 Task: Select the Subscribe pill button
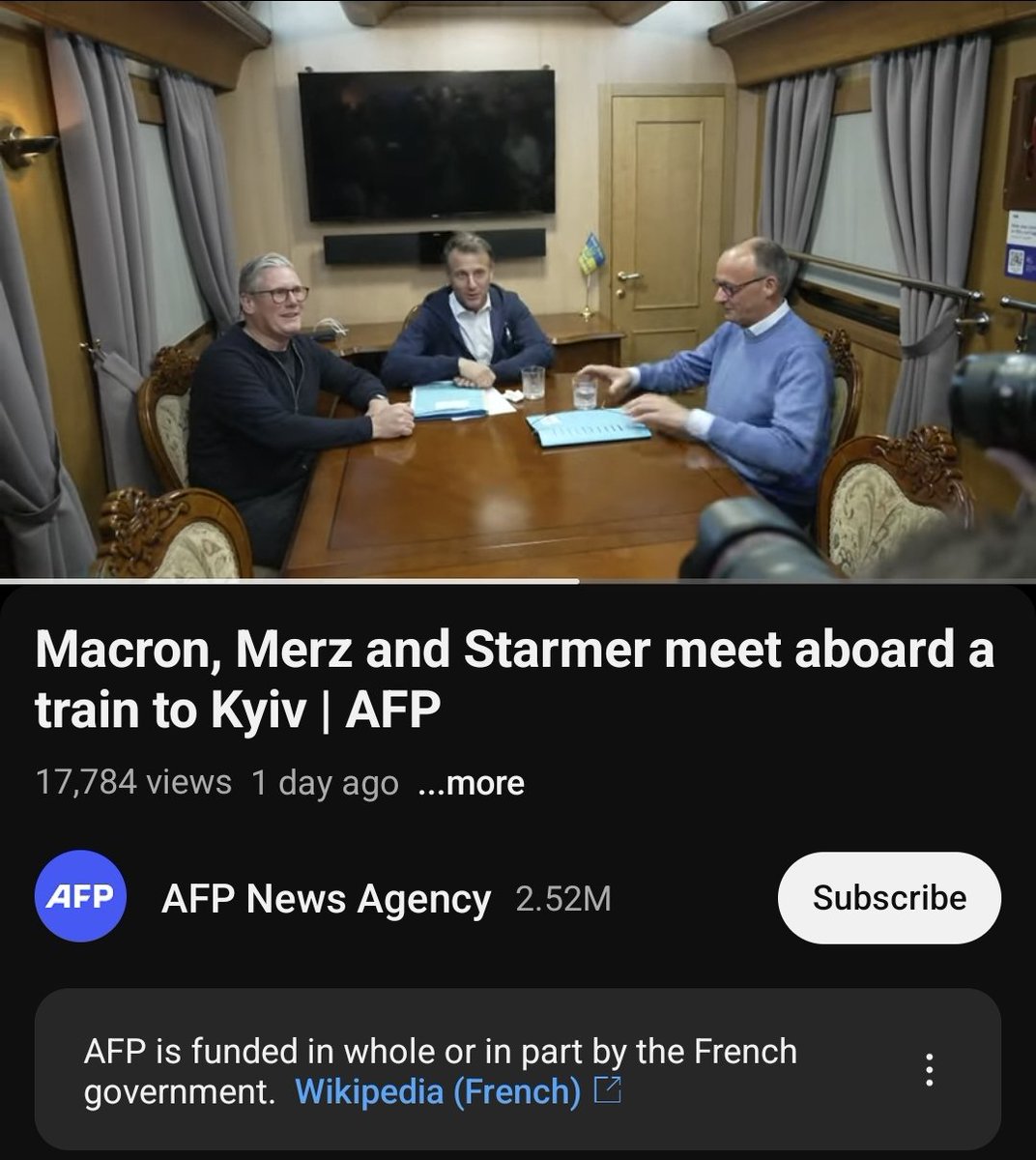coord(888,898)
